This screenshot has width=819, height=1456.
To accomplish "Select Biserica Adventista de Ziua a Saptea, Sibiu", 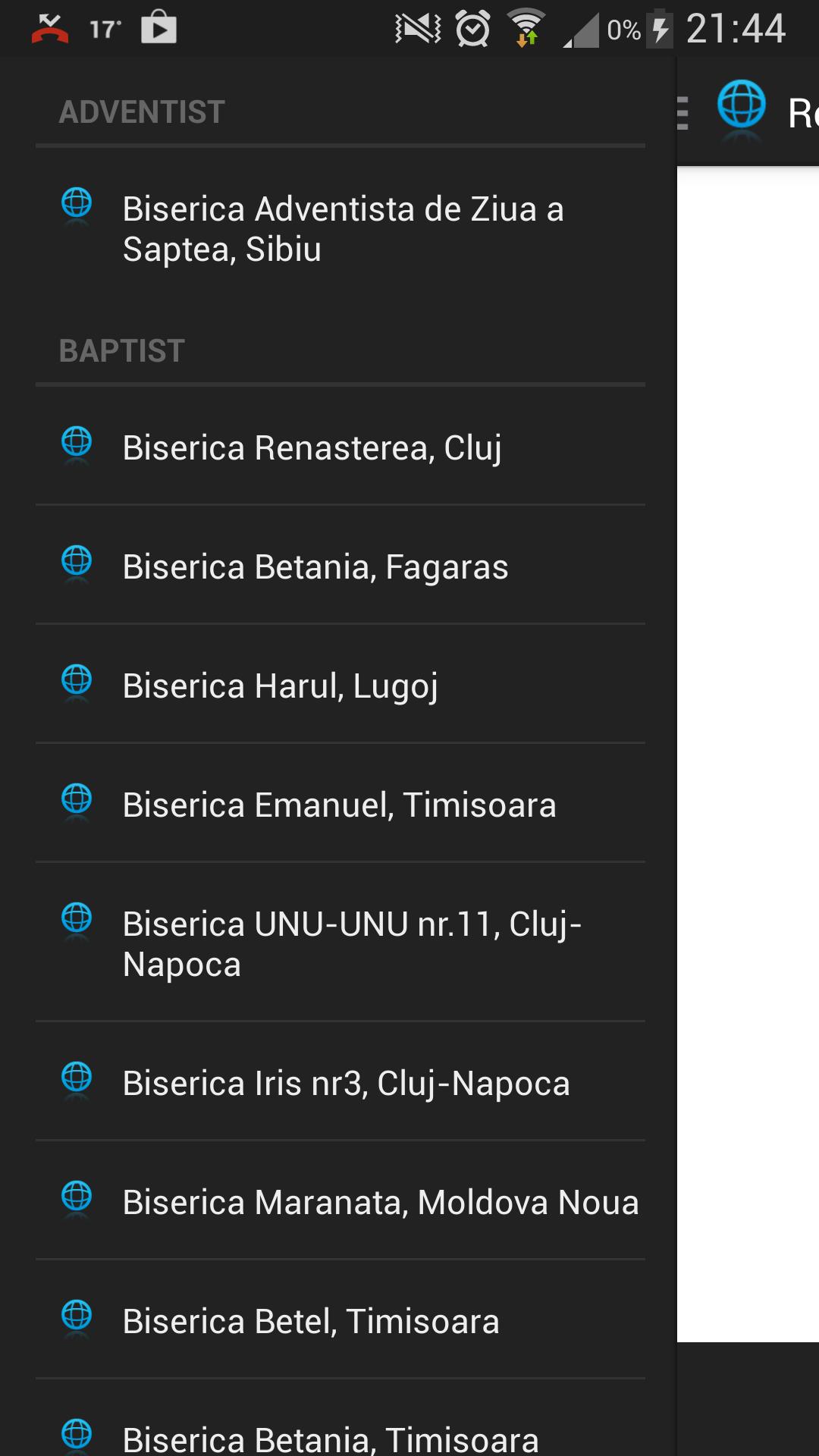I will pyautogui.click(x=341, y=227).
